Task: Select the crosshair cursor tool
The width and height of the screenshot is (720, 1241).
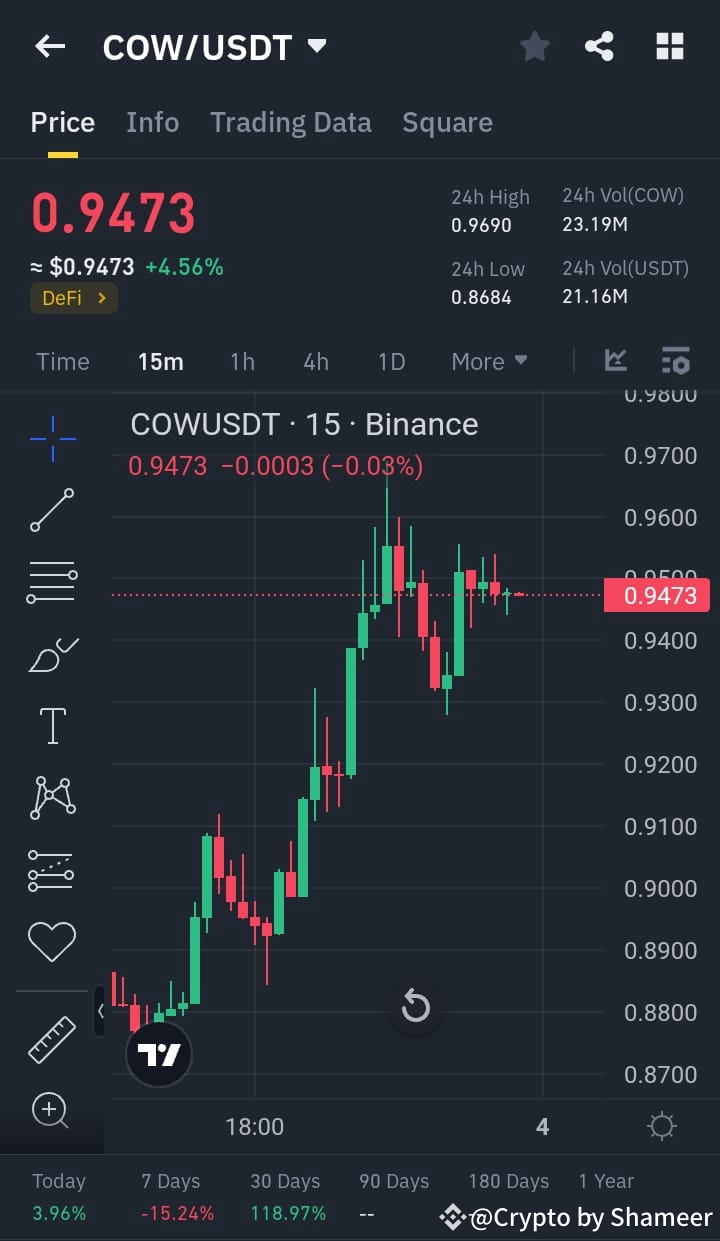Action: pos(52,437)
